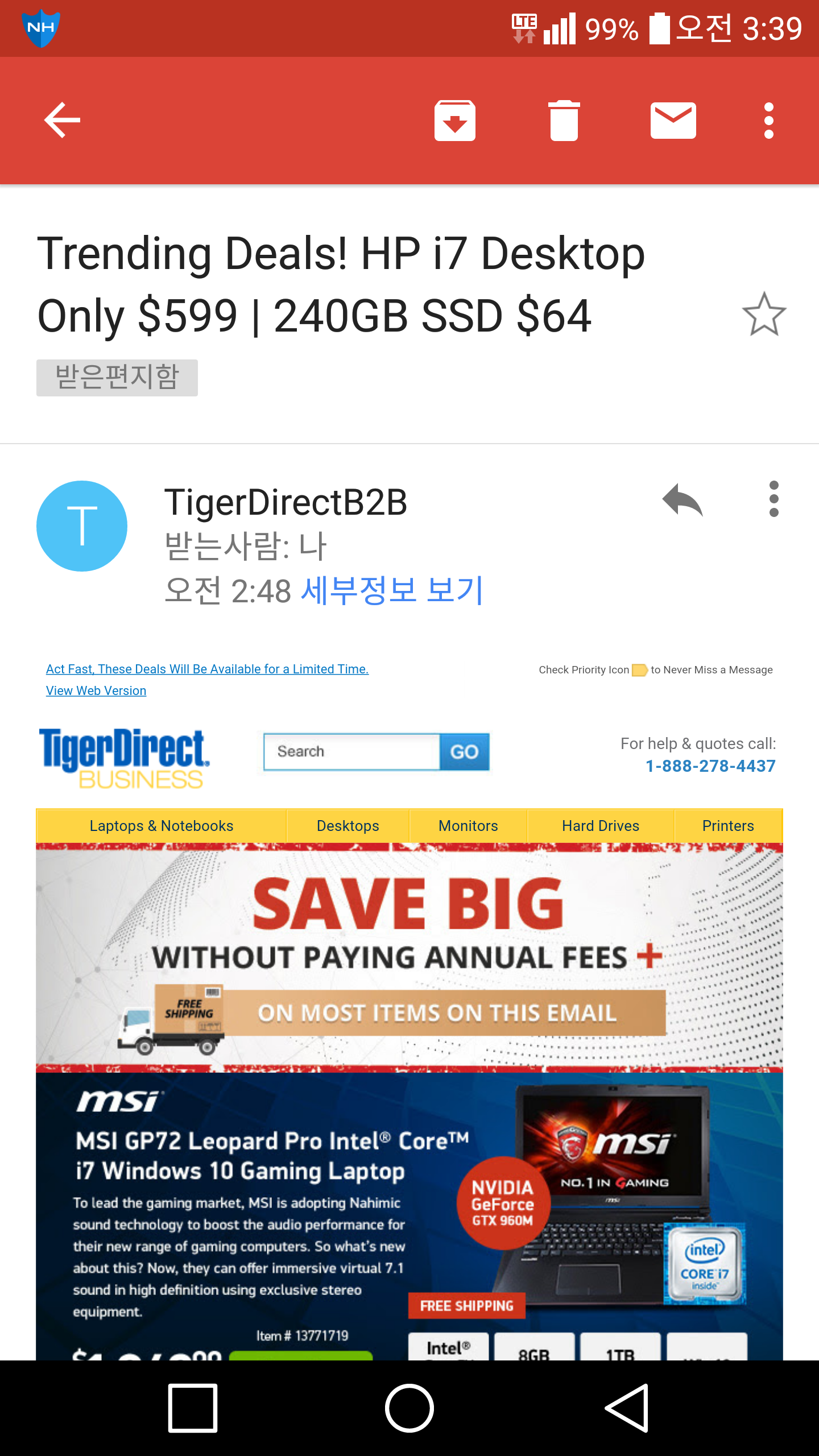
Task: Reply to TigerDirectB2B
Action: 682,500
